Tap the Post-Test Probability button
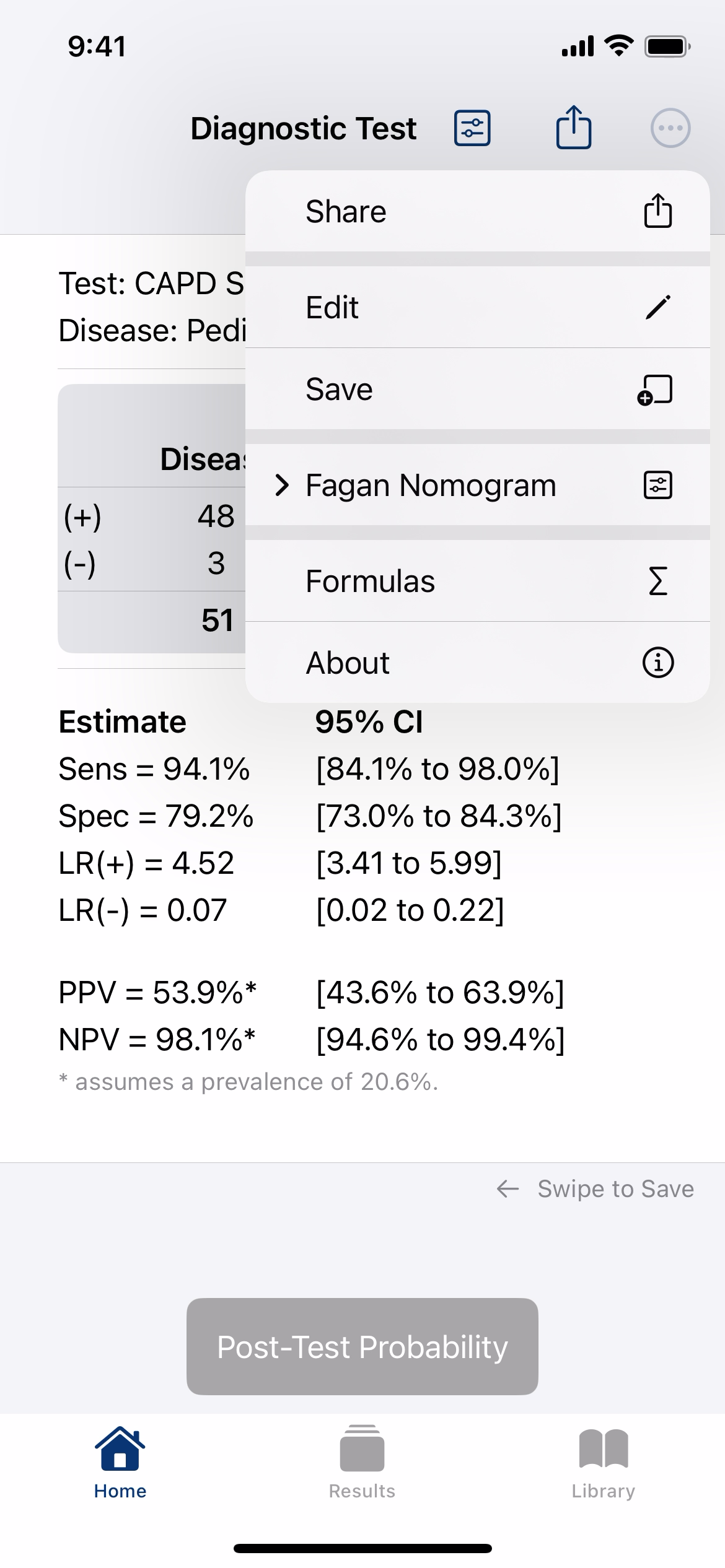725x1568 pixels. [362, 1347]
